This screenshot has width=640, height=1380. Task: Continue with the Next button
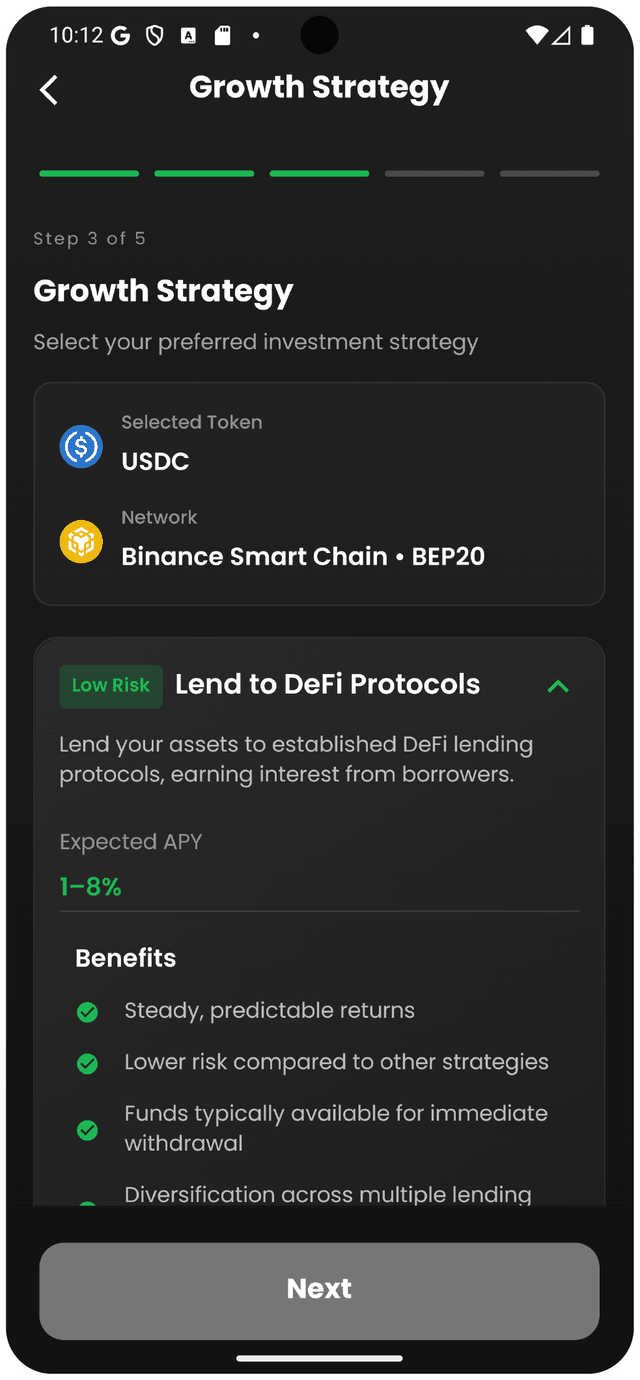tap(319, 1289)
